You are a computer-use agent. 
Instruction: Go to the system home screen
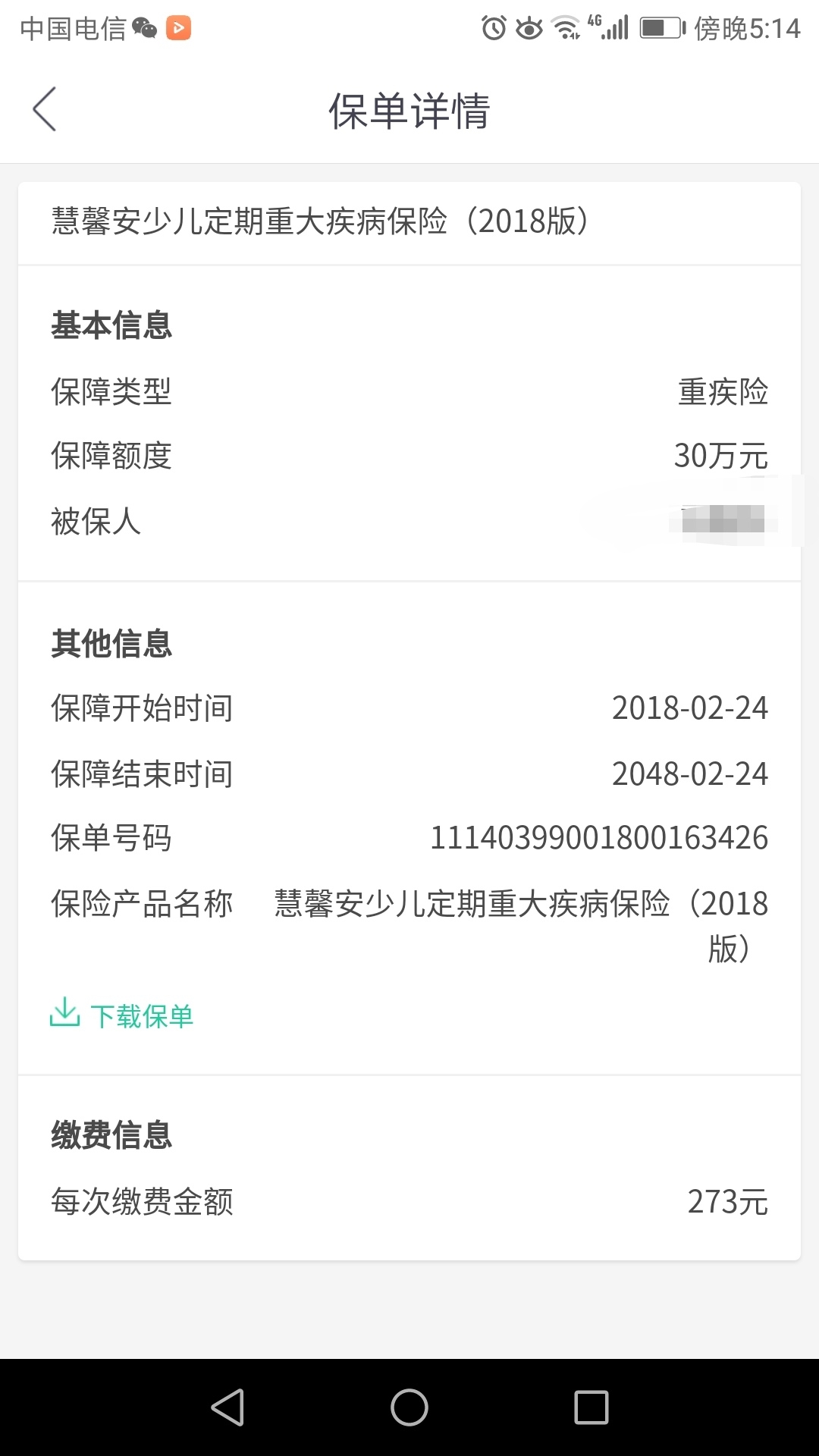point(409,1407)
